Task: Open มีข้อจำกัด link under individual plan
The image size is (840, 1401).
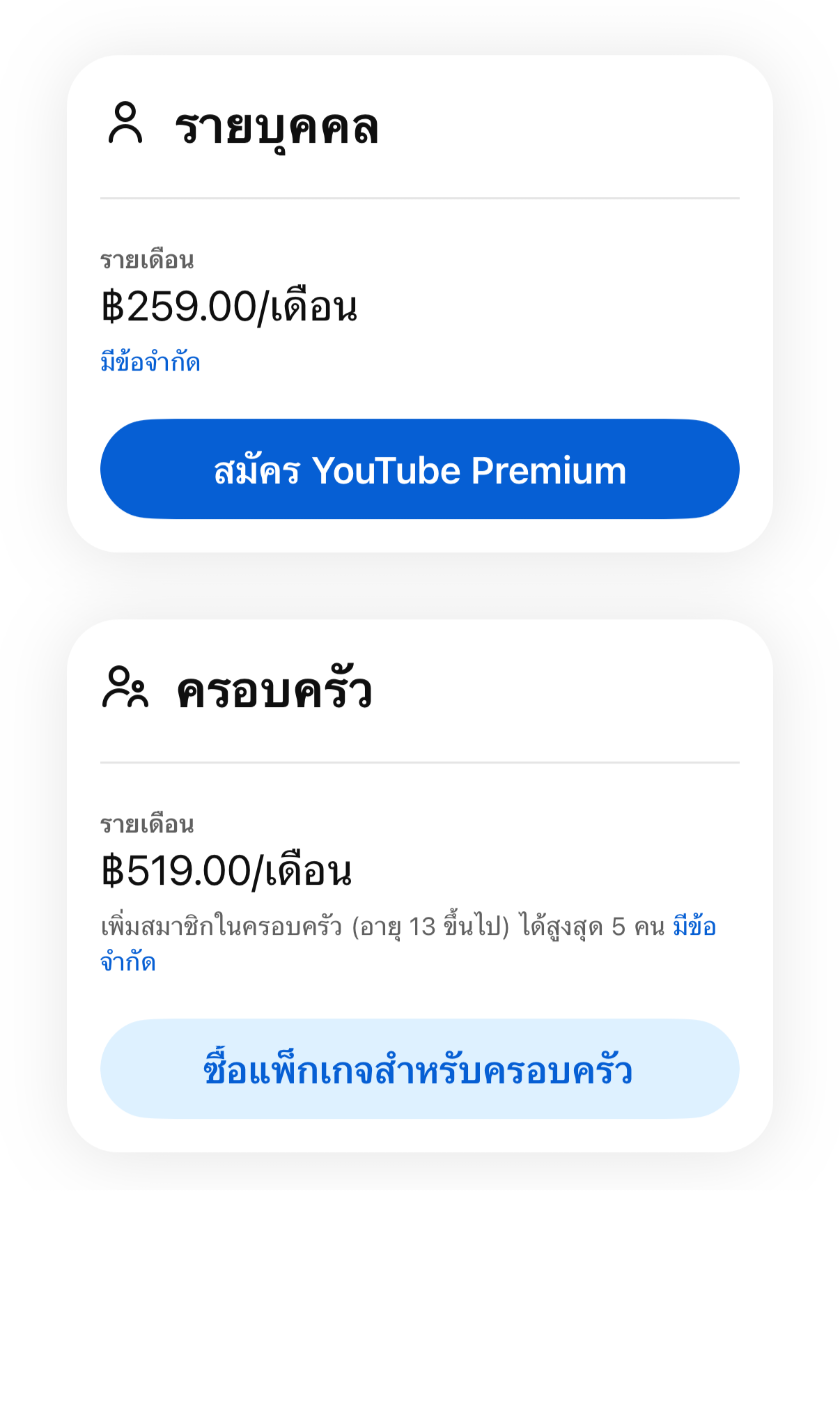Action: click(x=150, y=362)
